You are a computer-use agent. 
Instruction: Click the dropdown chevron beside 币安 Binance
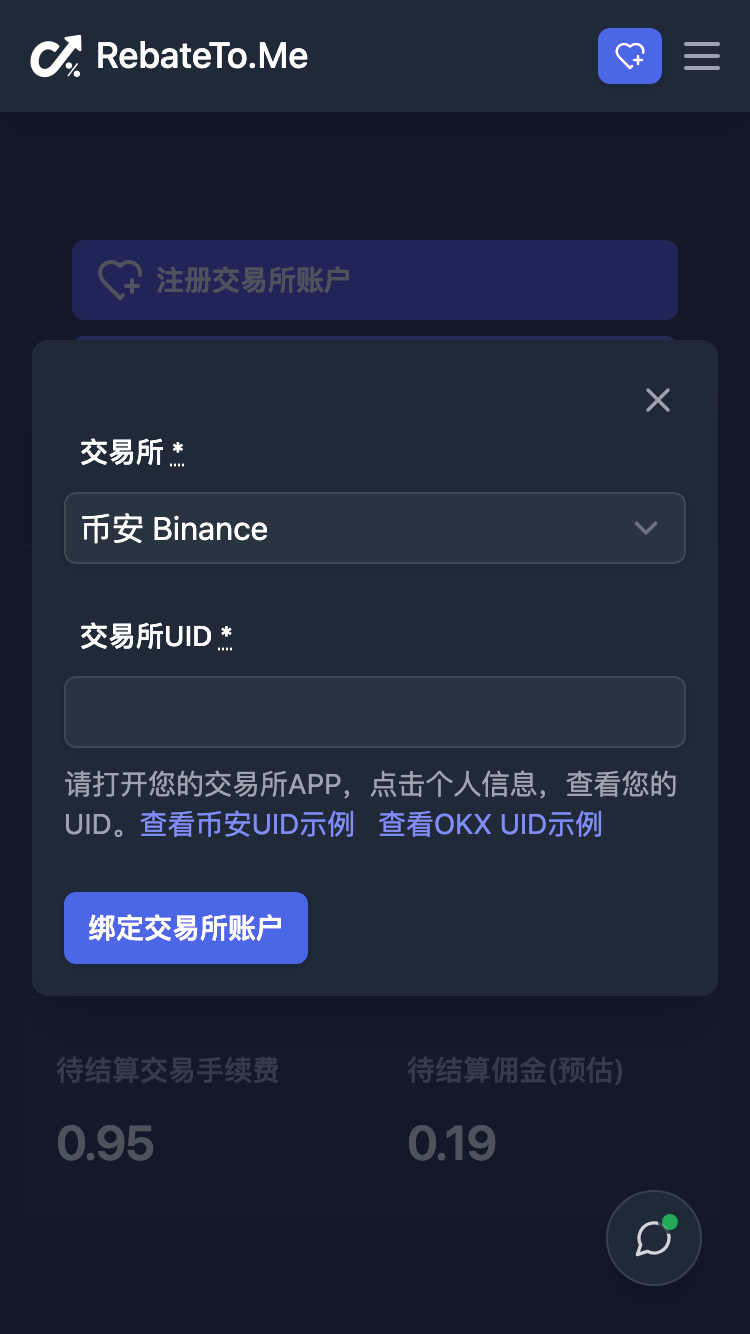tap(645, 528)
